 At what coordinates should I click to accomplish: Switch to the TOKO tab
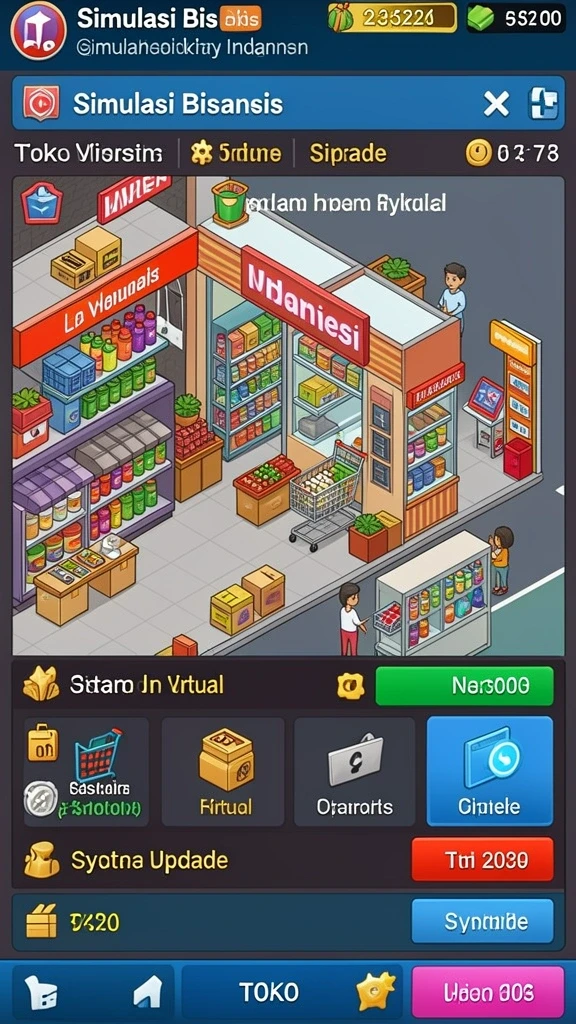click(268, 993)
